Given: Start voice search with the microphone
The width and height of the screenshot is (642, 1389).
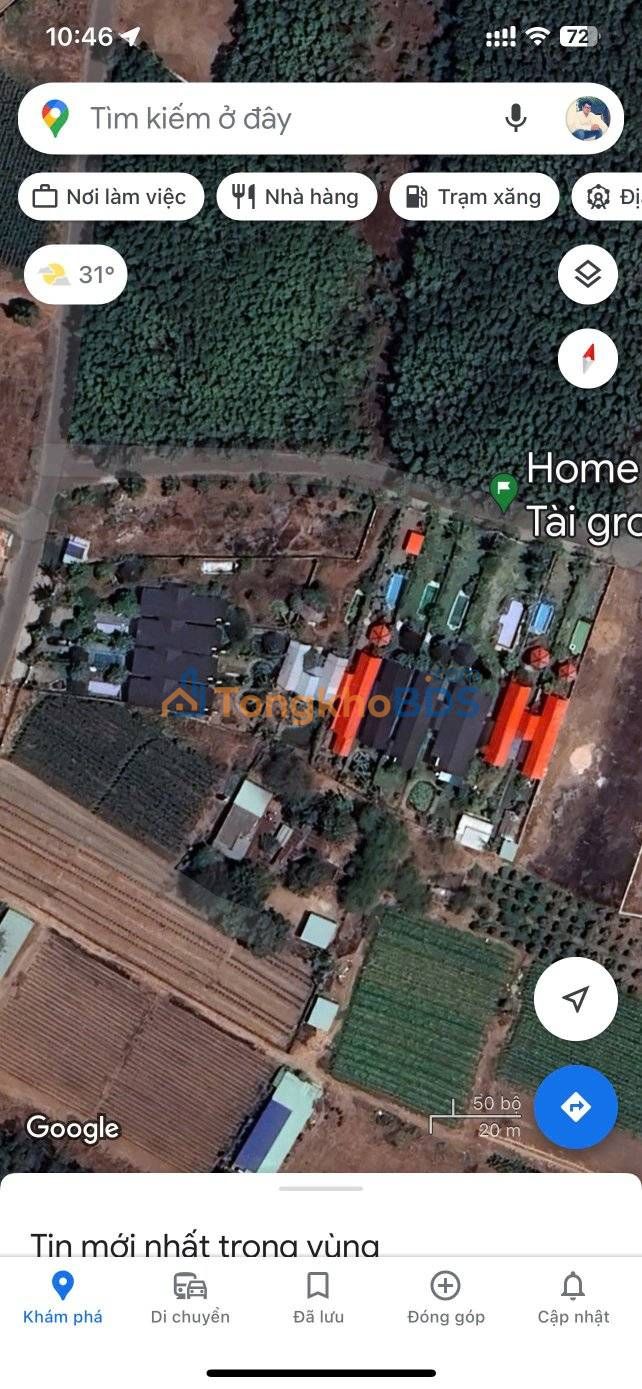Looking at the screenshot, I should click(516, 119).
